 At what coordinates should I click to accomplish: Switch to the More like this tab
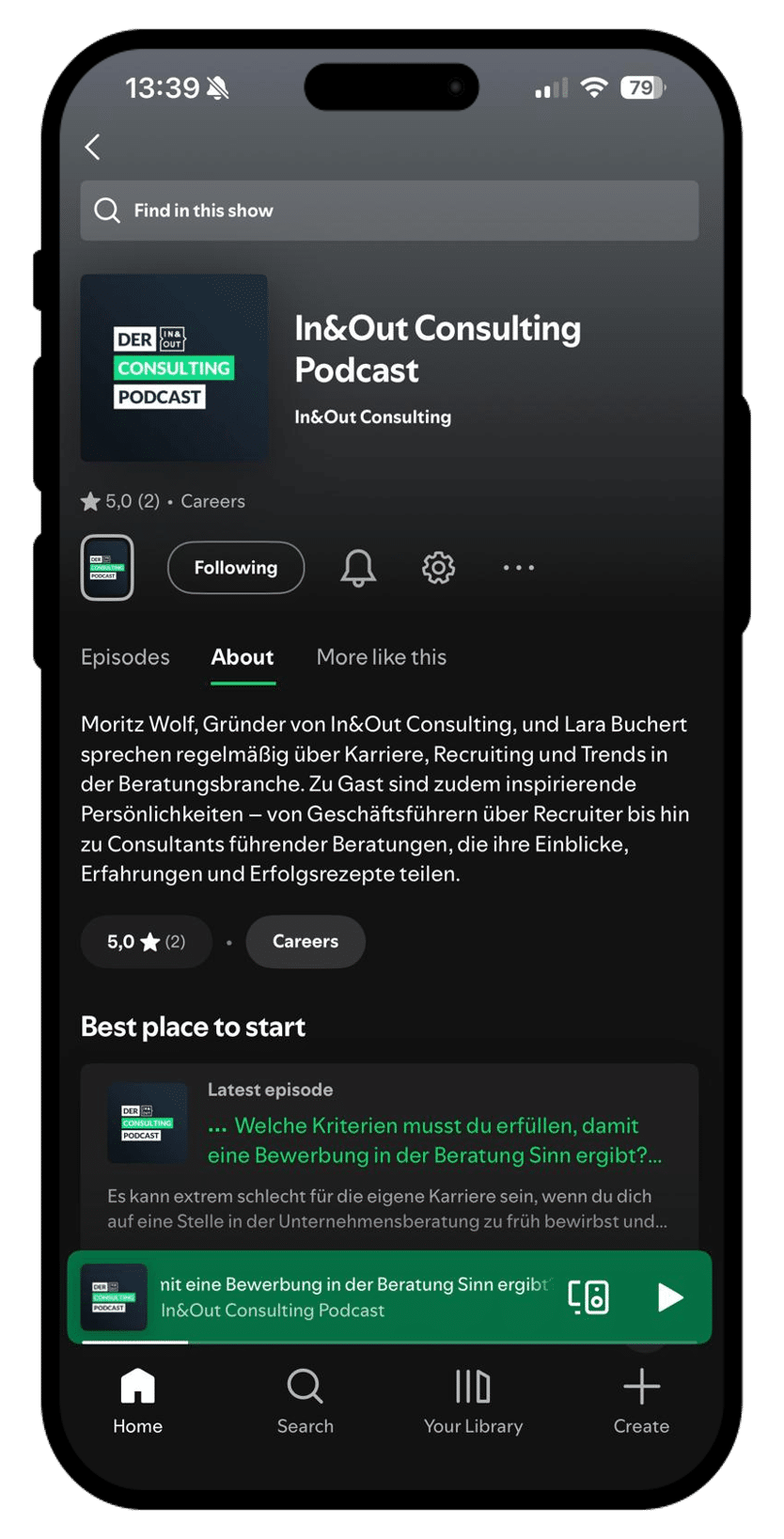pos(381,657)
